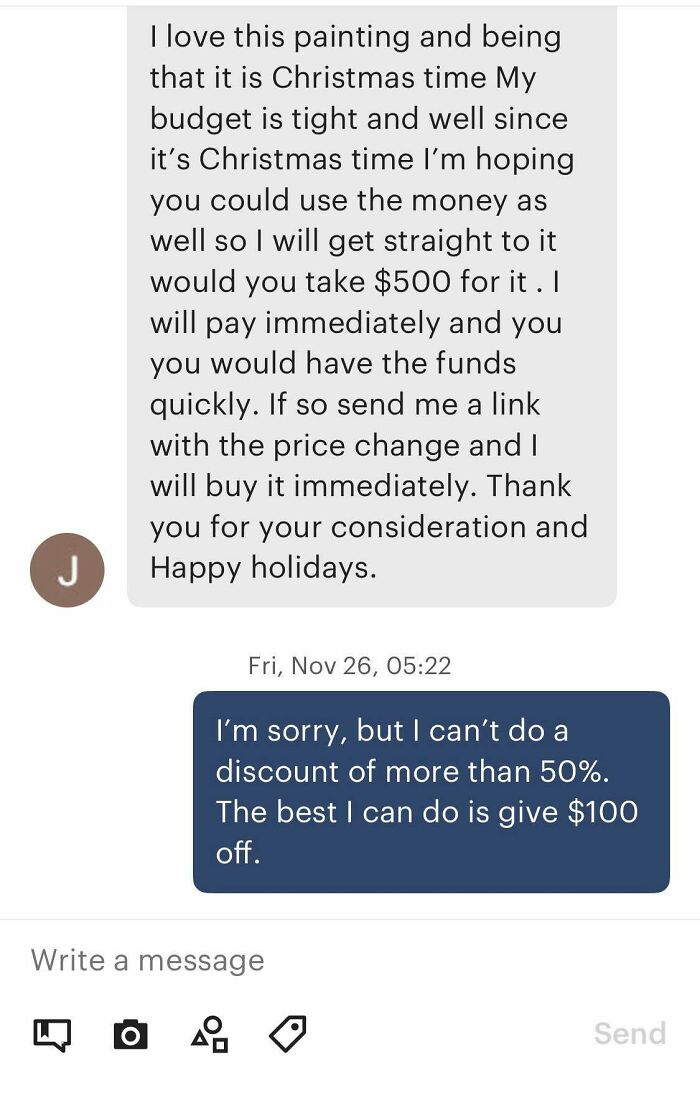This screenshot has height=1103, width=700.
Task: Open the shapes icon to attach a listing
Action: [x=209, y=1034]
